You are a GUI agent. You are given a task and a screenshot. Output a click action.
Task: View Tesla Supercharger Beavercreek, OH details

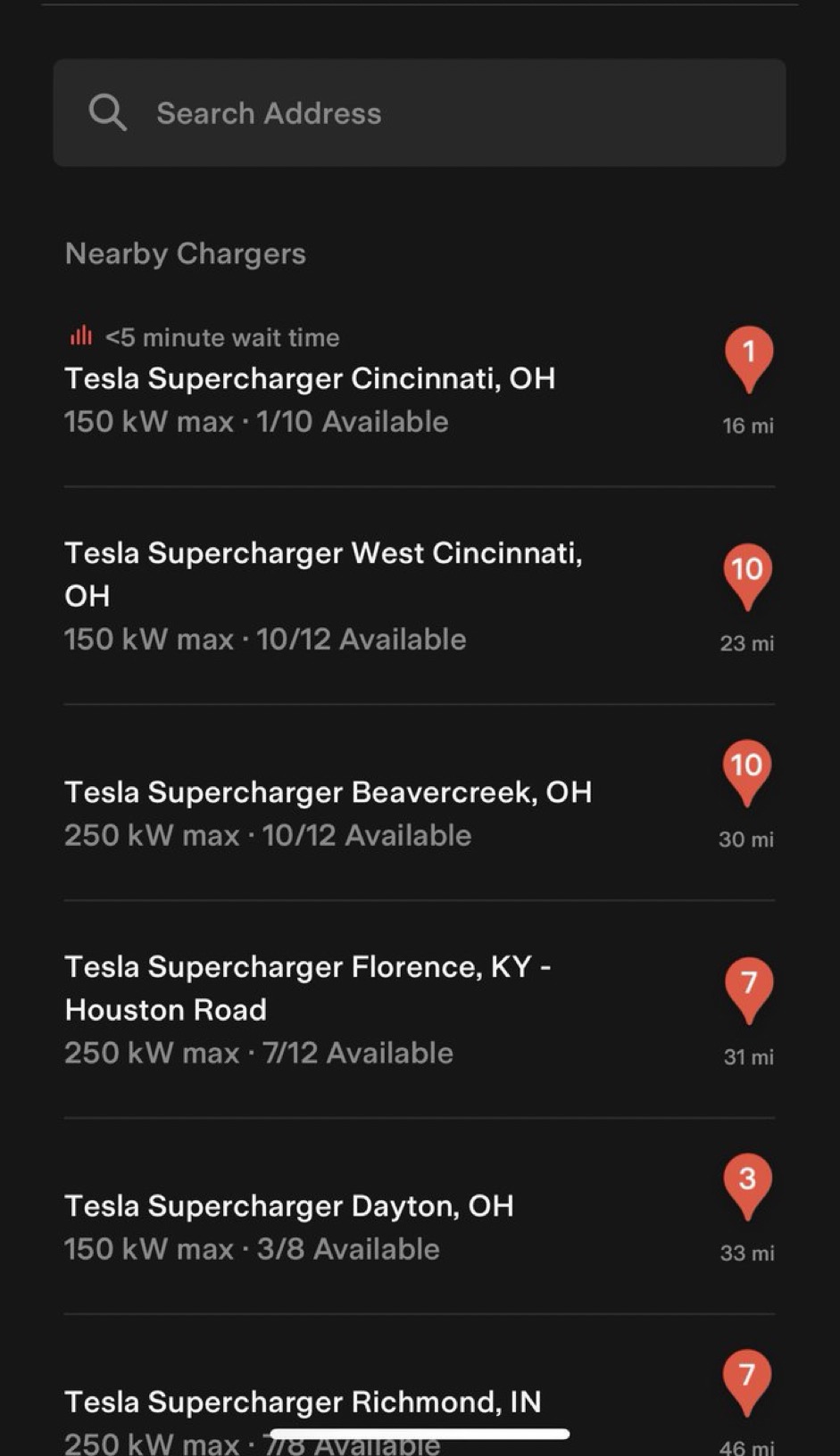pos(328,792)
